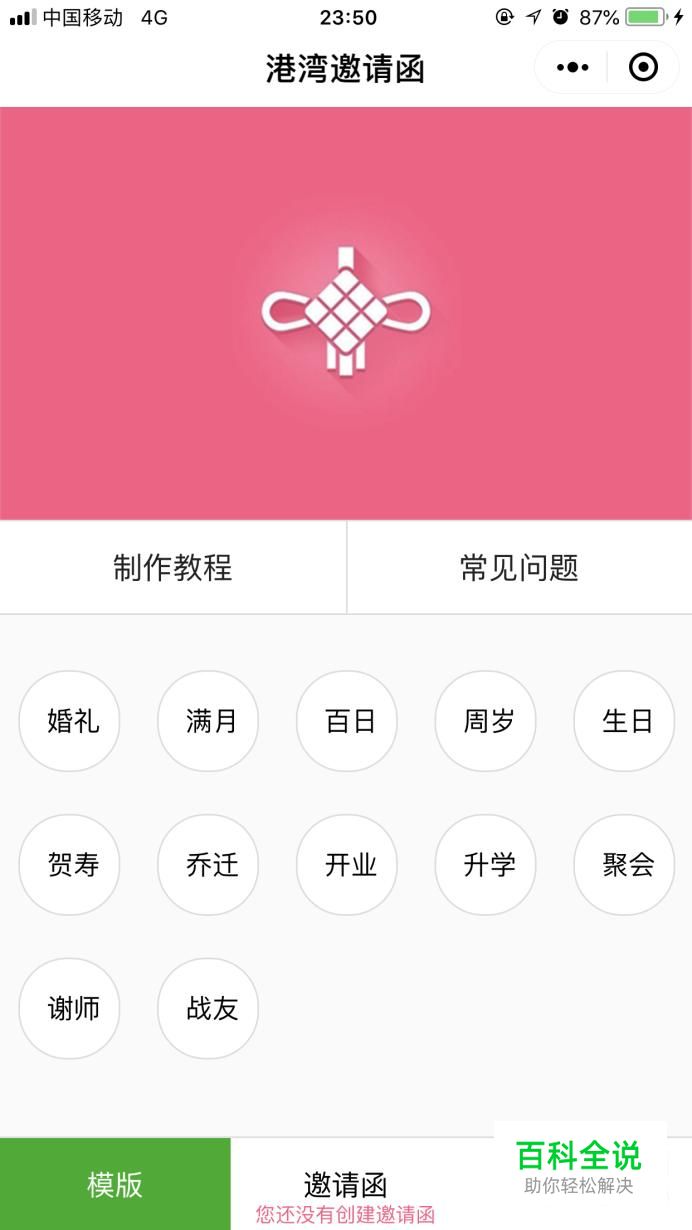Select the 乔迁 category
This screenshot has width=692, height=1230.
208,865
